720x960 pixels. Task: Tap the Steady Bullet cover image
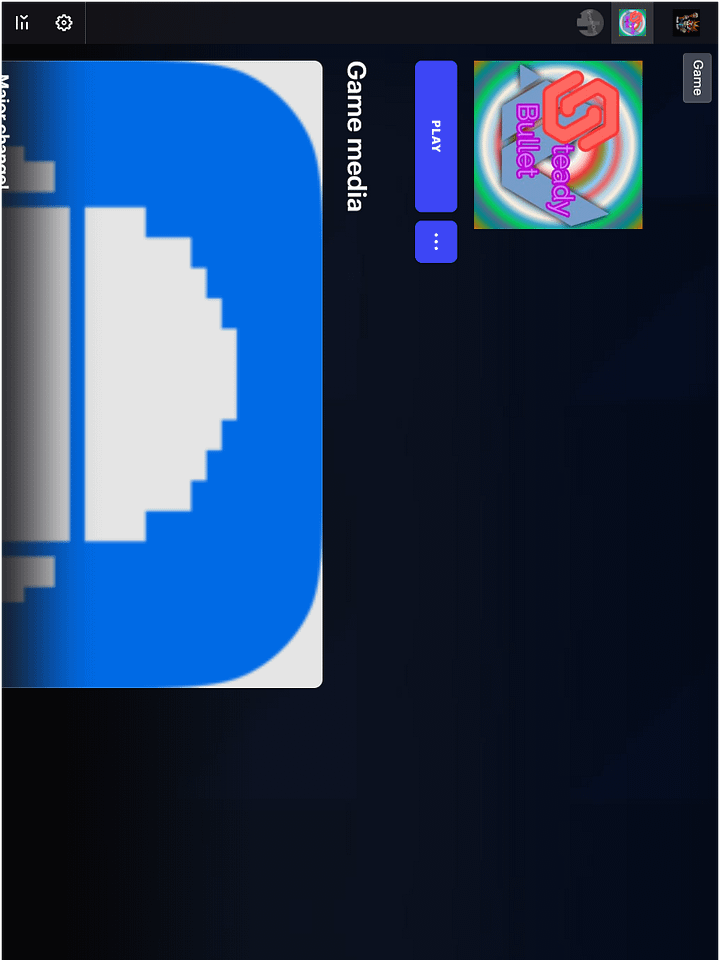(558, 145)
